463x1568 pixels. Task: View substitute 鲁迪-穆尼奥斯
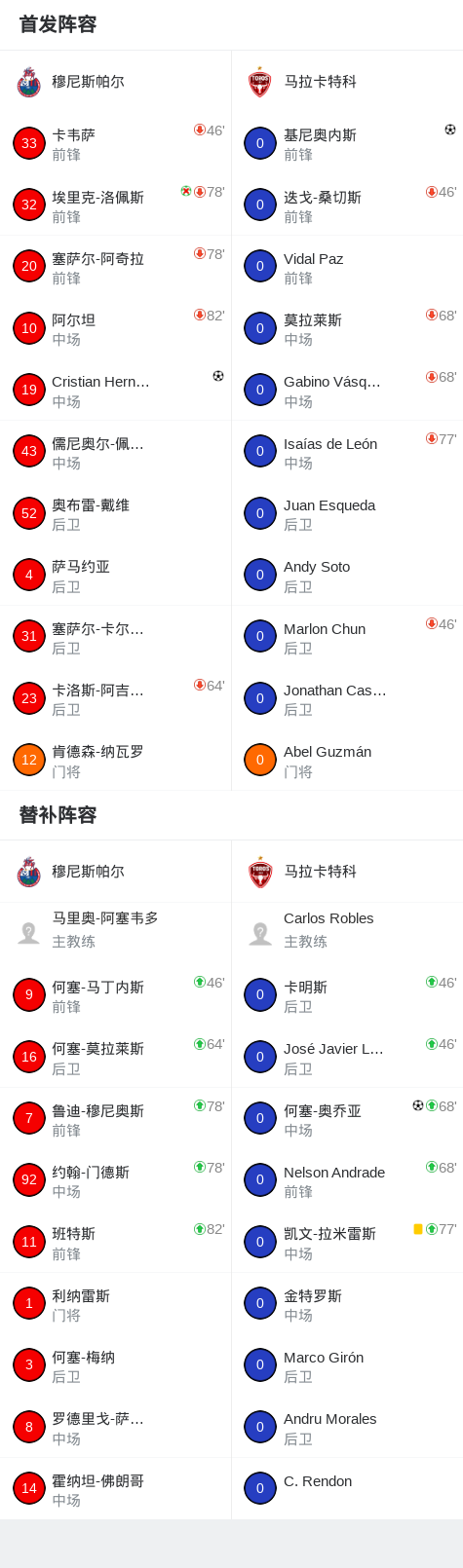pyautogui.click(x=115, y=1119)
